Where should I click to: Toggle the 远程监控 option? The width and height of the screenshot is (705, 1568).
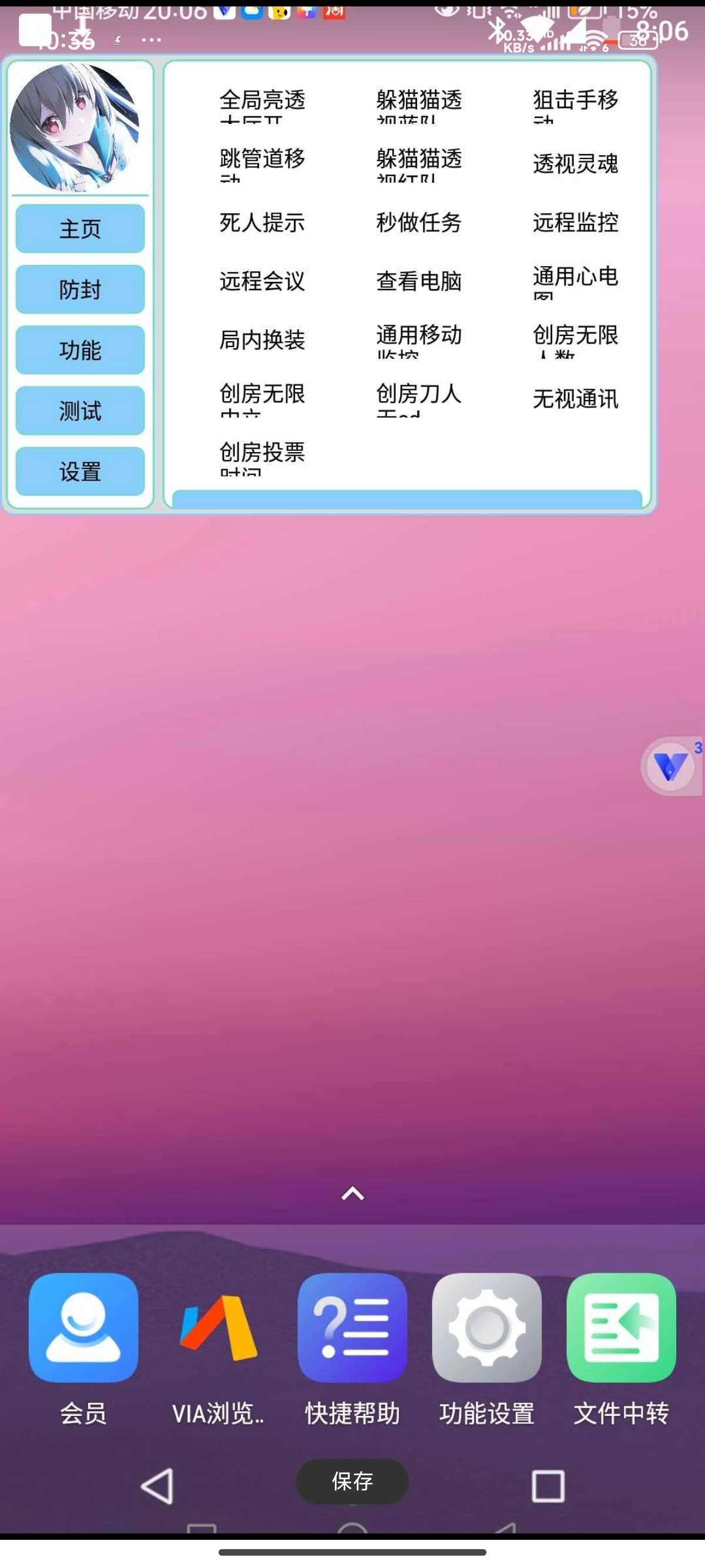[x=575, y=223]
